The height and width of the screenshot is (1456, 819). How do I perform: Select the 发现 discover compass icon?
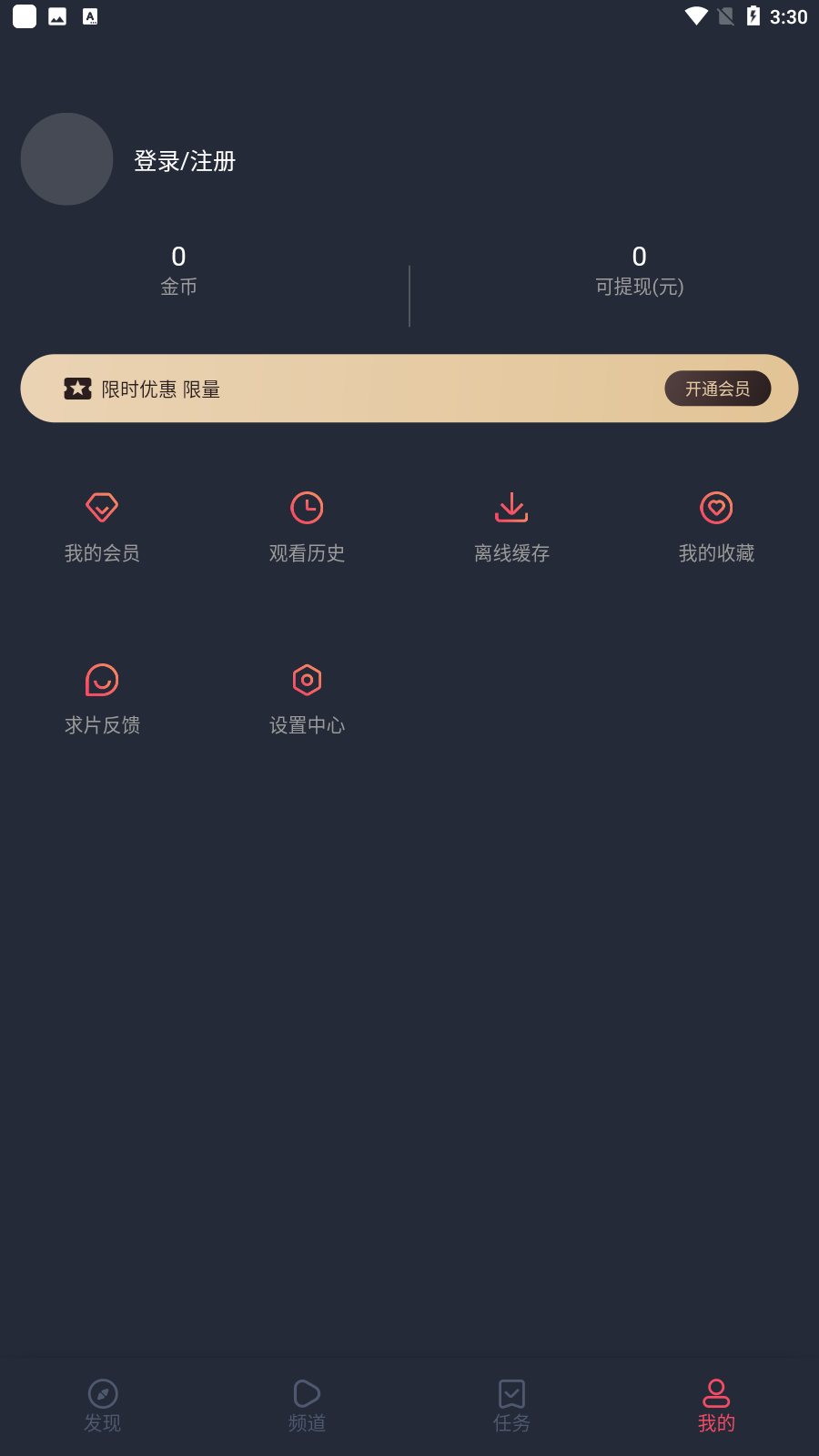click(102, 1393)
